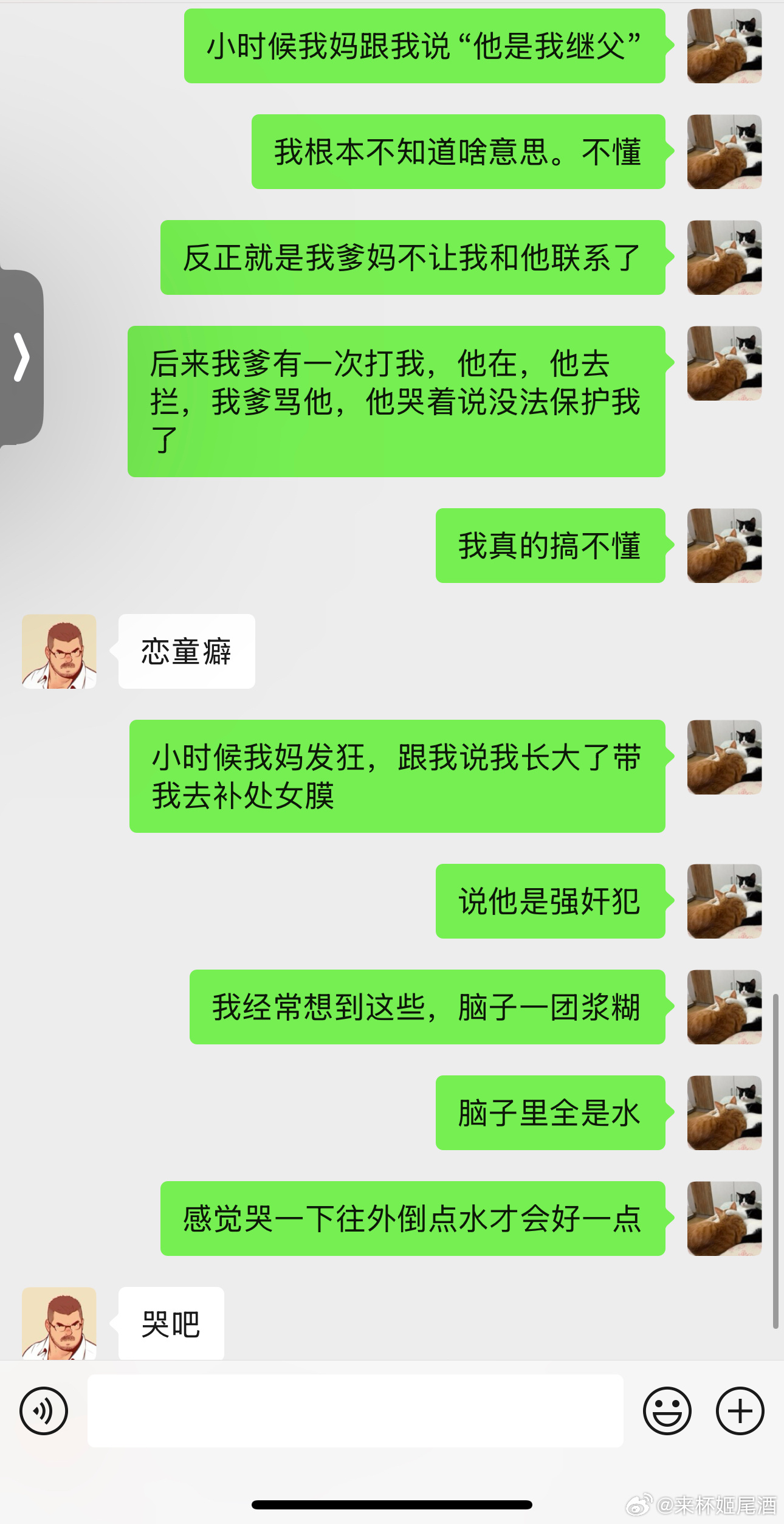784x1524 pixels.
Task: Open the cat avatar beside "脑子里全是水"
Action: coord(724,1112)
